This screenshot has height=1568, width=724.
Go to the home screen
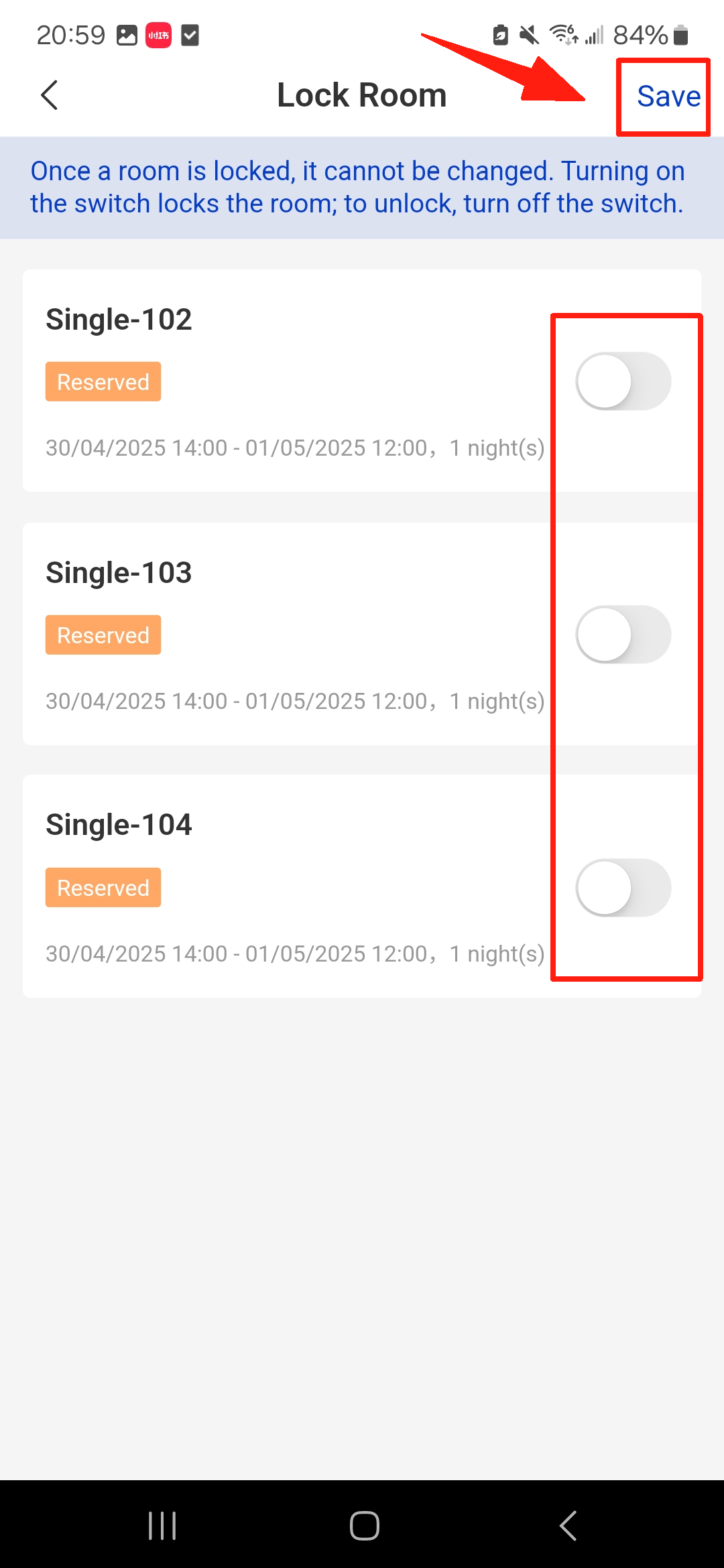tap(364, 1526)
